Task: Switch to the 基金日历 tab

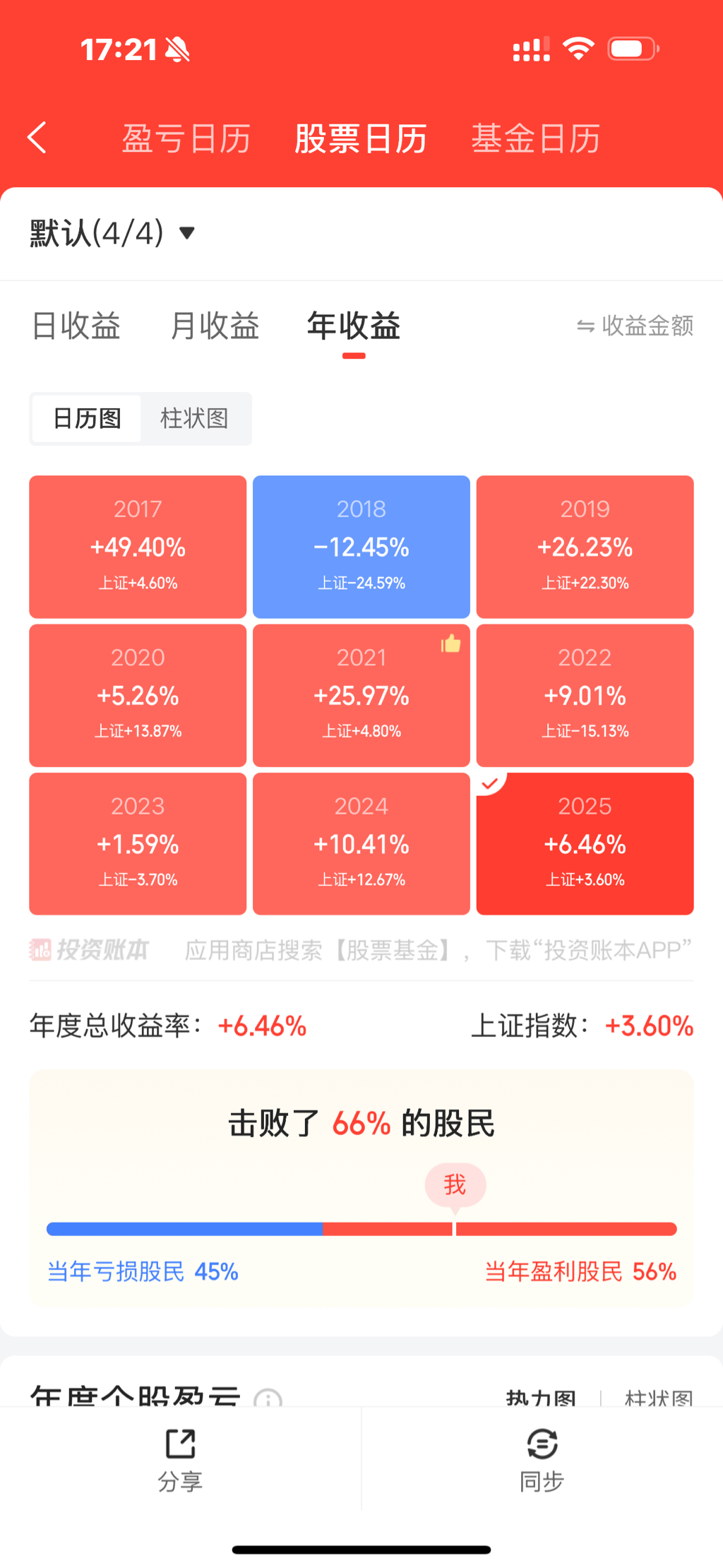Action: [x=535, y=138]
